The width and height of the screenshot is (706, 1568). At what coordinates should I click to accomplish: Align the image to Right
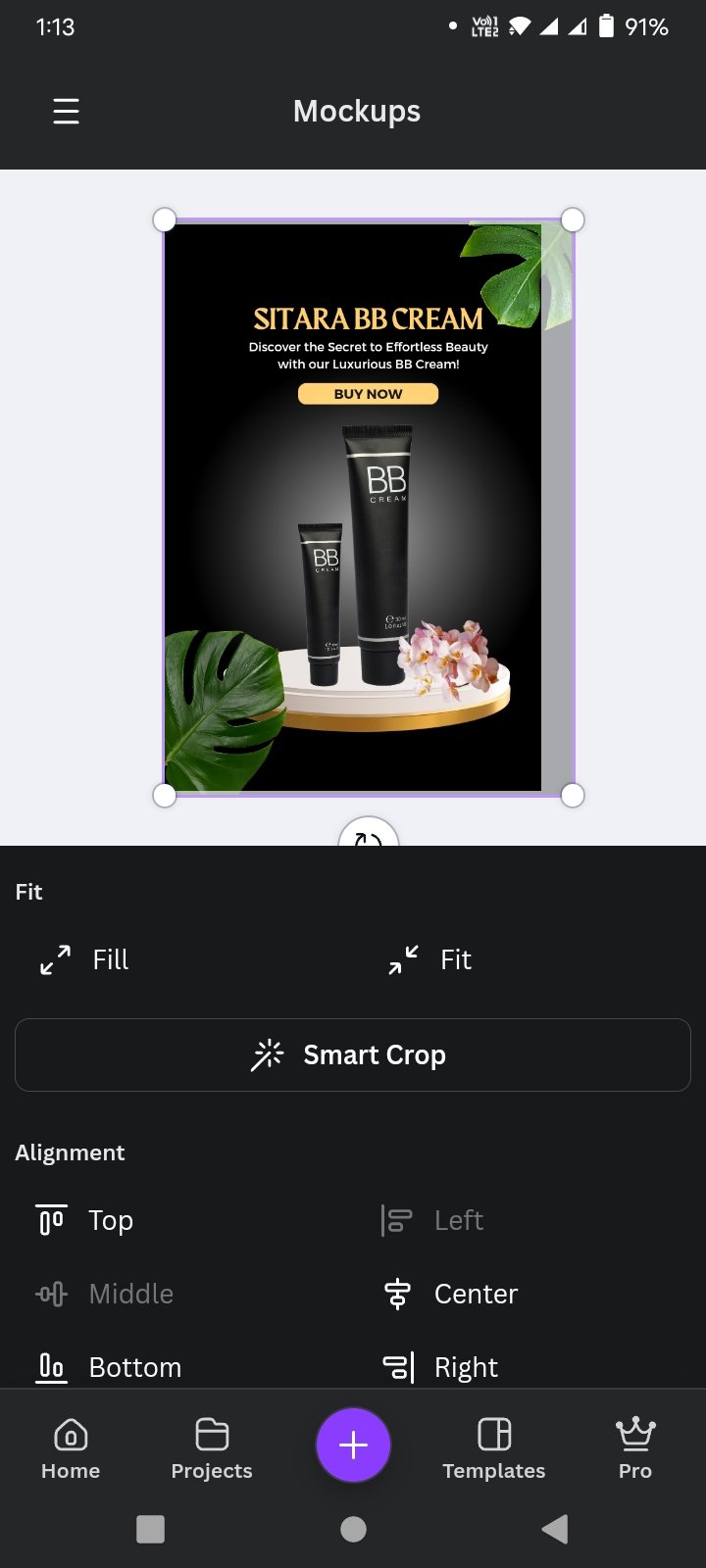(440, 1367)
